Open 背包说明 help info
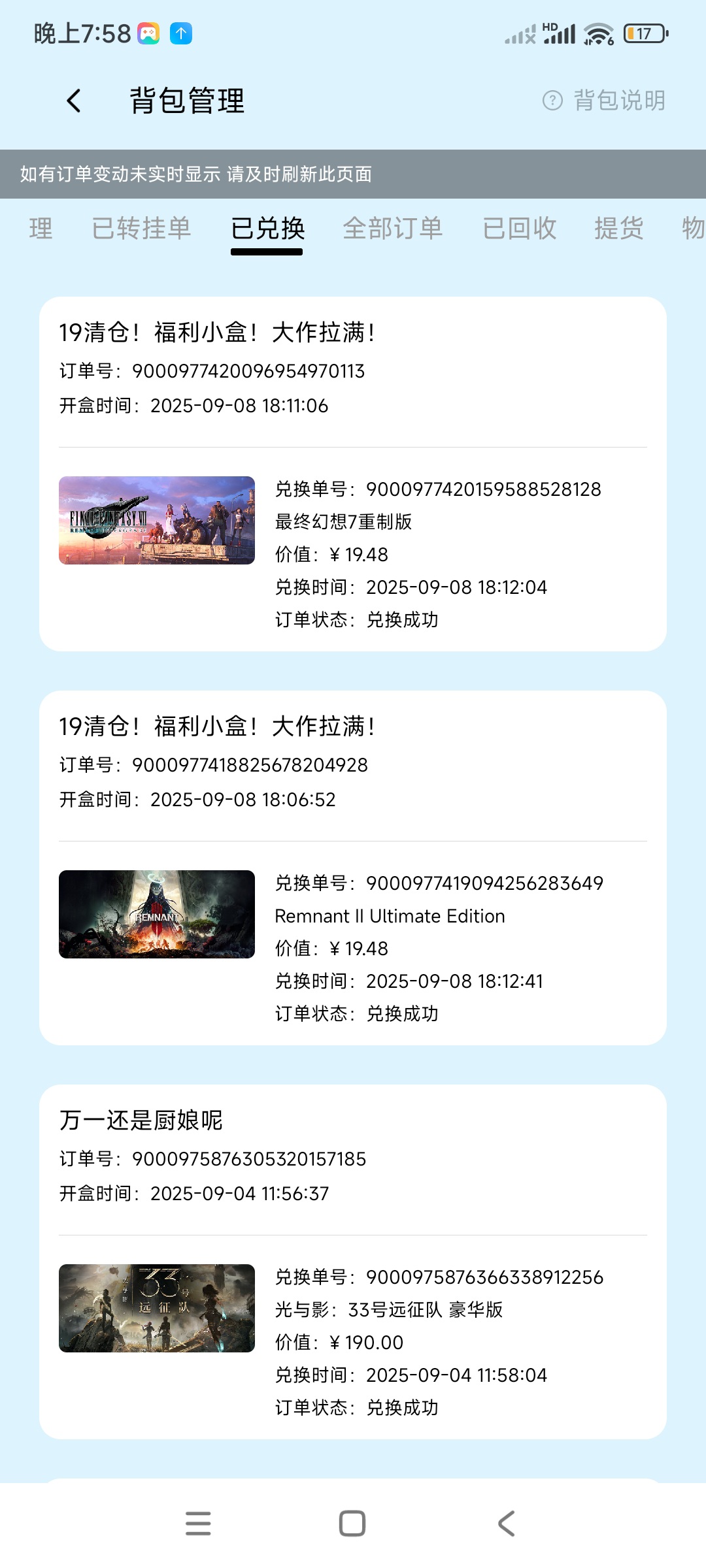The image size is (706, 1568). (x=605, y=101)
